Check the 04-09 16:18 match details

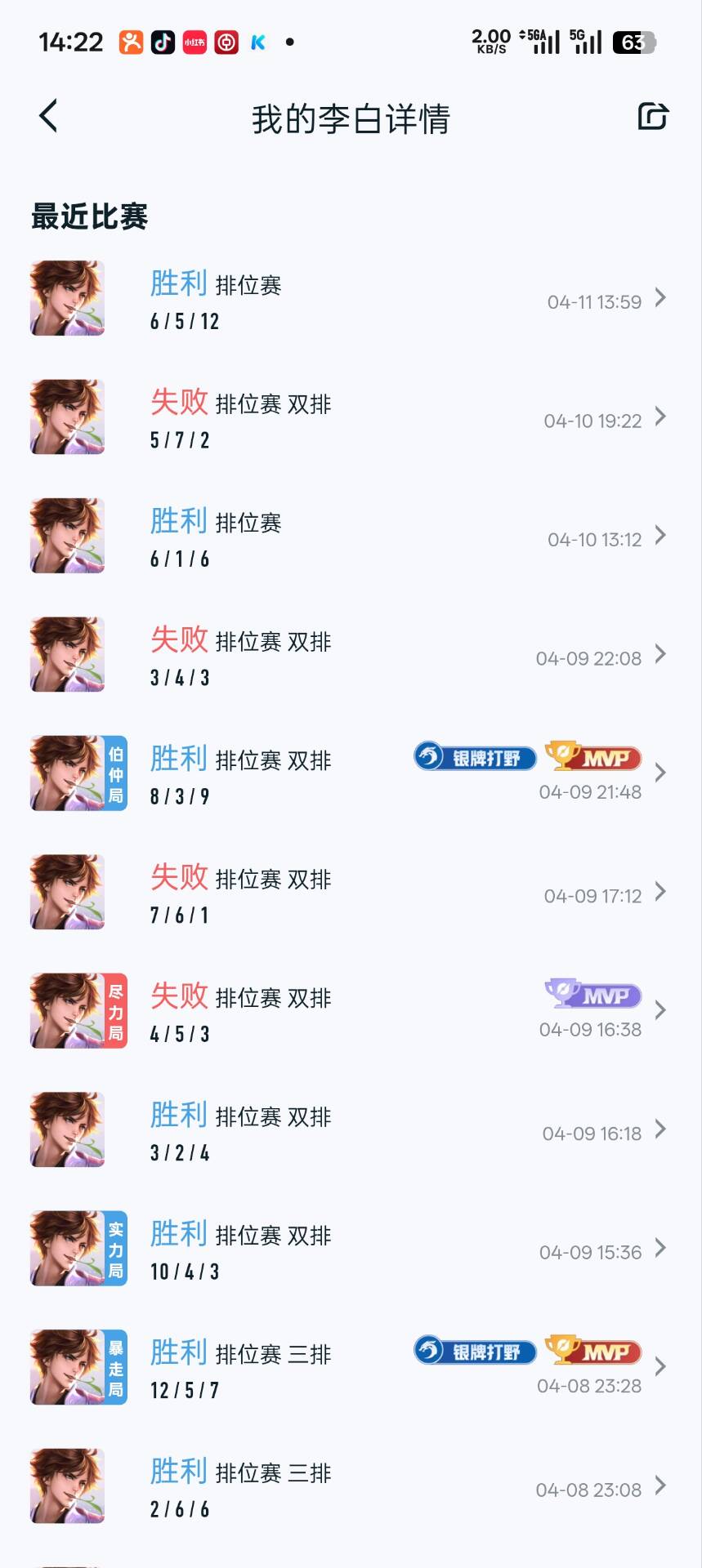pyautogui.click(x=350, y=1130)
